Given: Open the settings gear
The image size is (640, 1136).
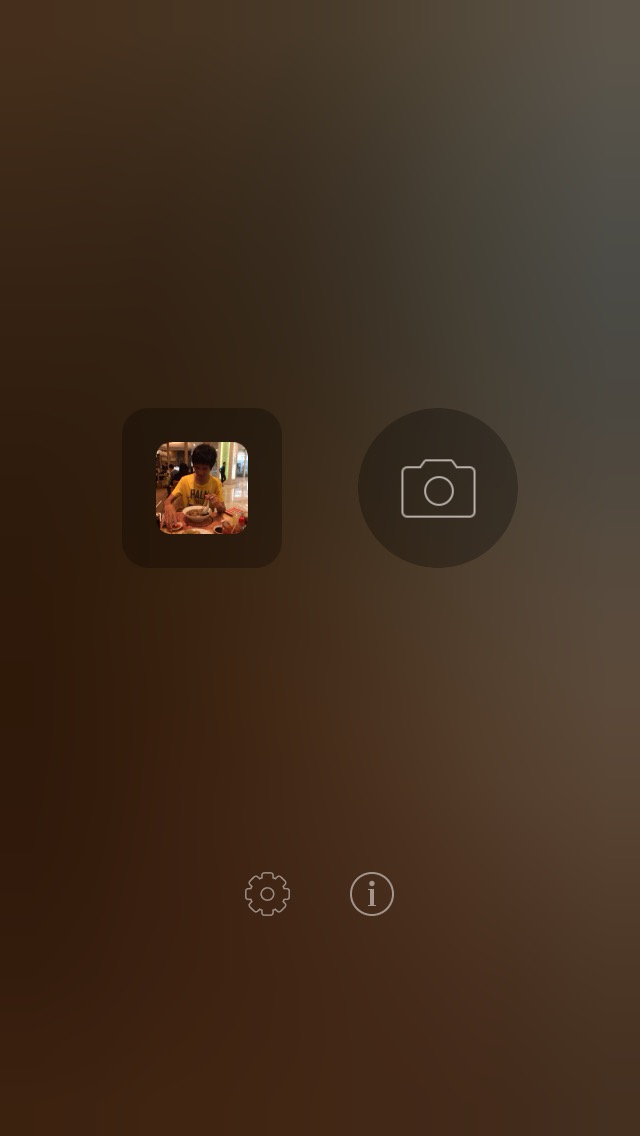Looking at the screenshot, I should (x=267, y=894).
